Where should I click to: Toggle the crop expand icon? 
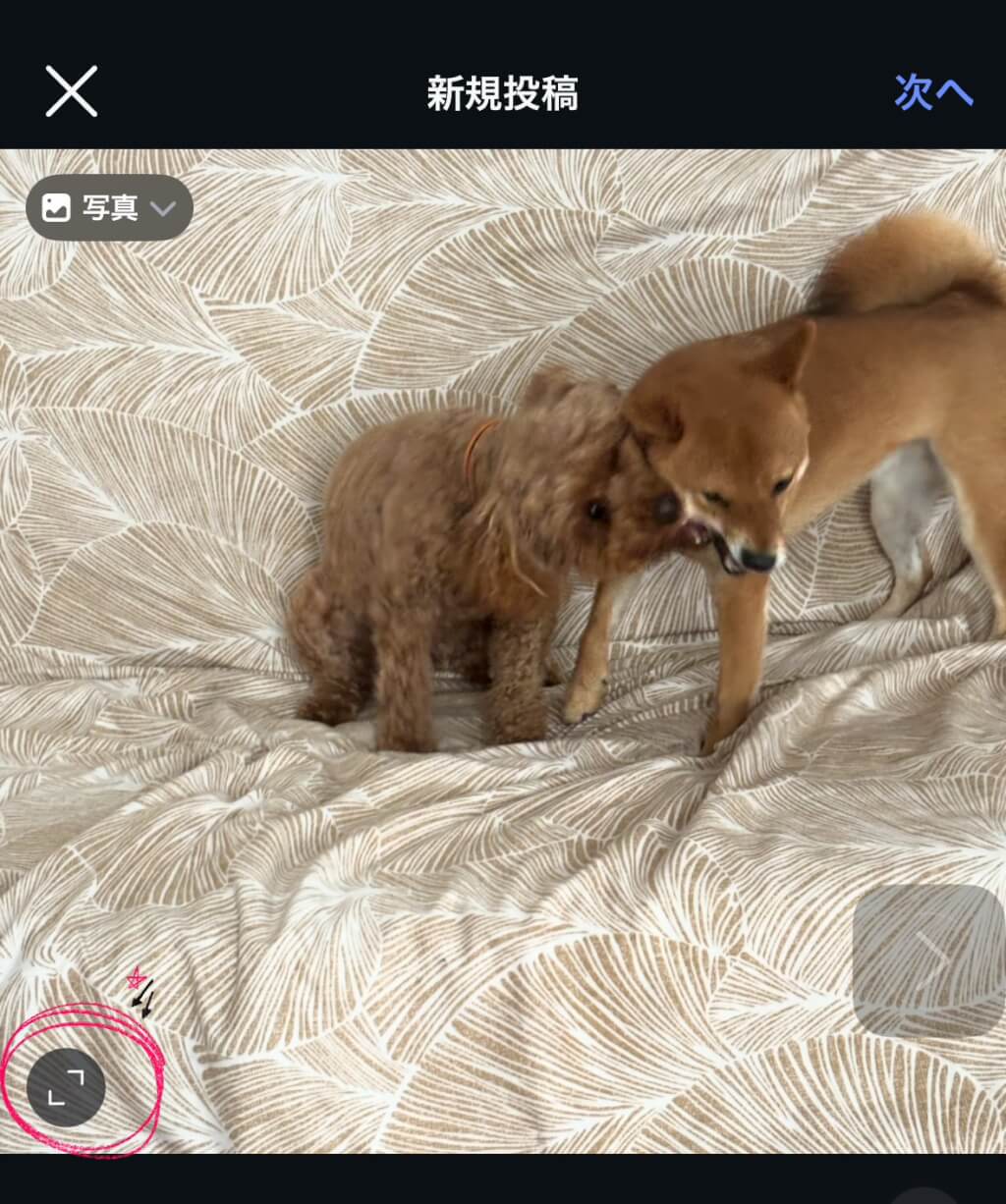coord(66,1086)
